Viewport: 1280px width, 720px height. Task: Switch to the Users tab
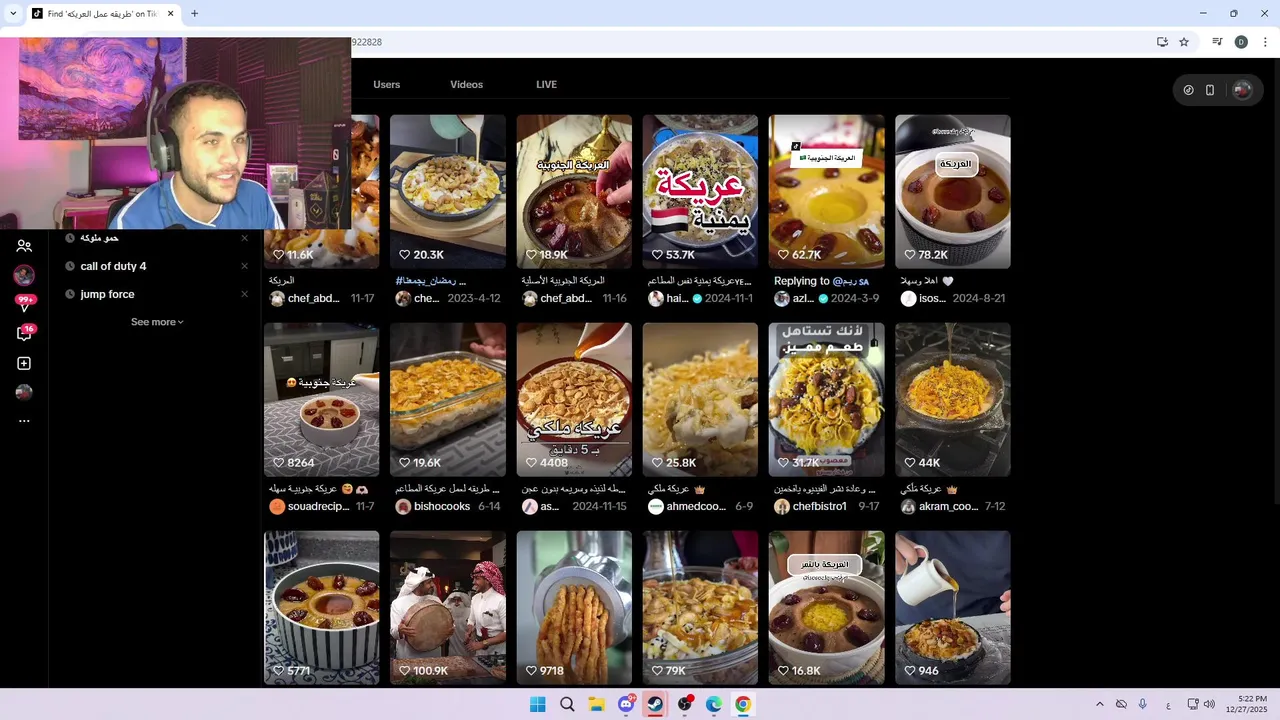tap(386, 85)
